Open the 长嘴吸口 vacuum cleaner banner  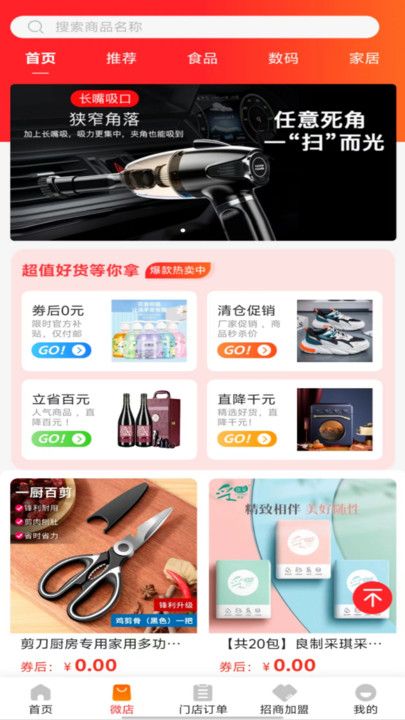pyautogui.click(x=203, y=162)
